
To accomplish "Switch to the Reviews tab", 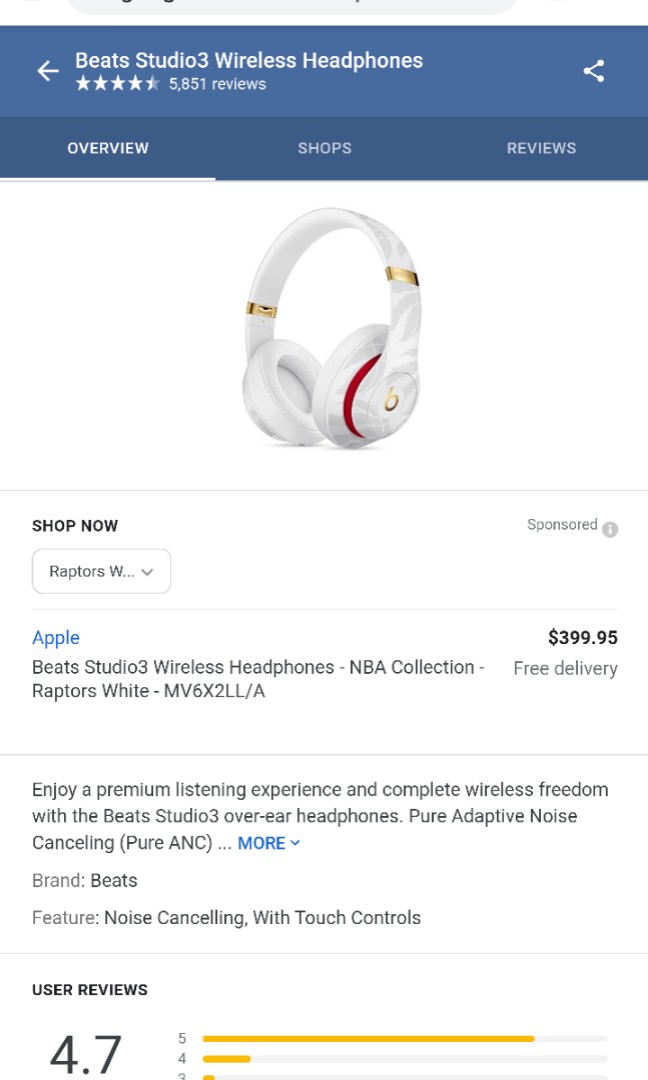I will (541, 148).
